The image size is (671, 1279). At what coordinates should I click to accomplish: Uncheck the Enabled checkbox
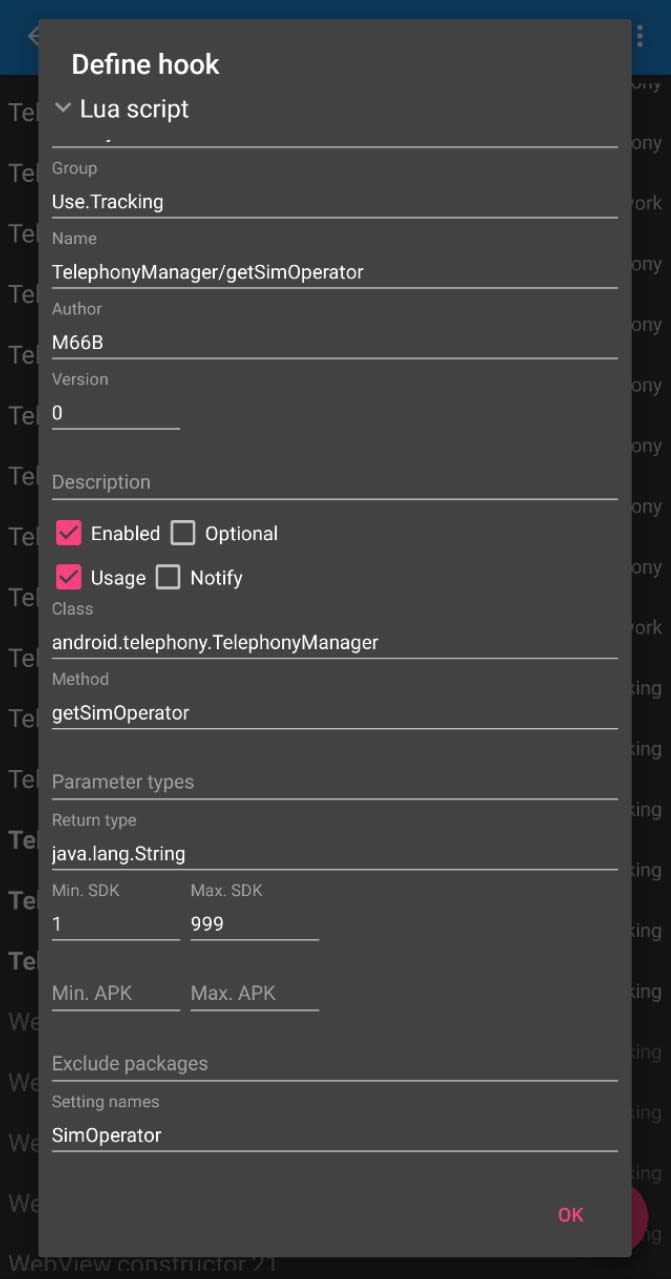(68, 533)
